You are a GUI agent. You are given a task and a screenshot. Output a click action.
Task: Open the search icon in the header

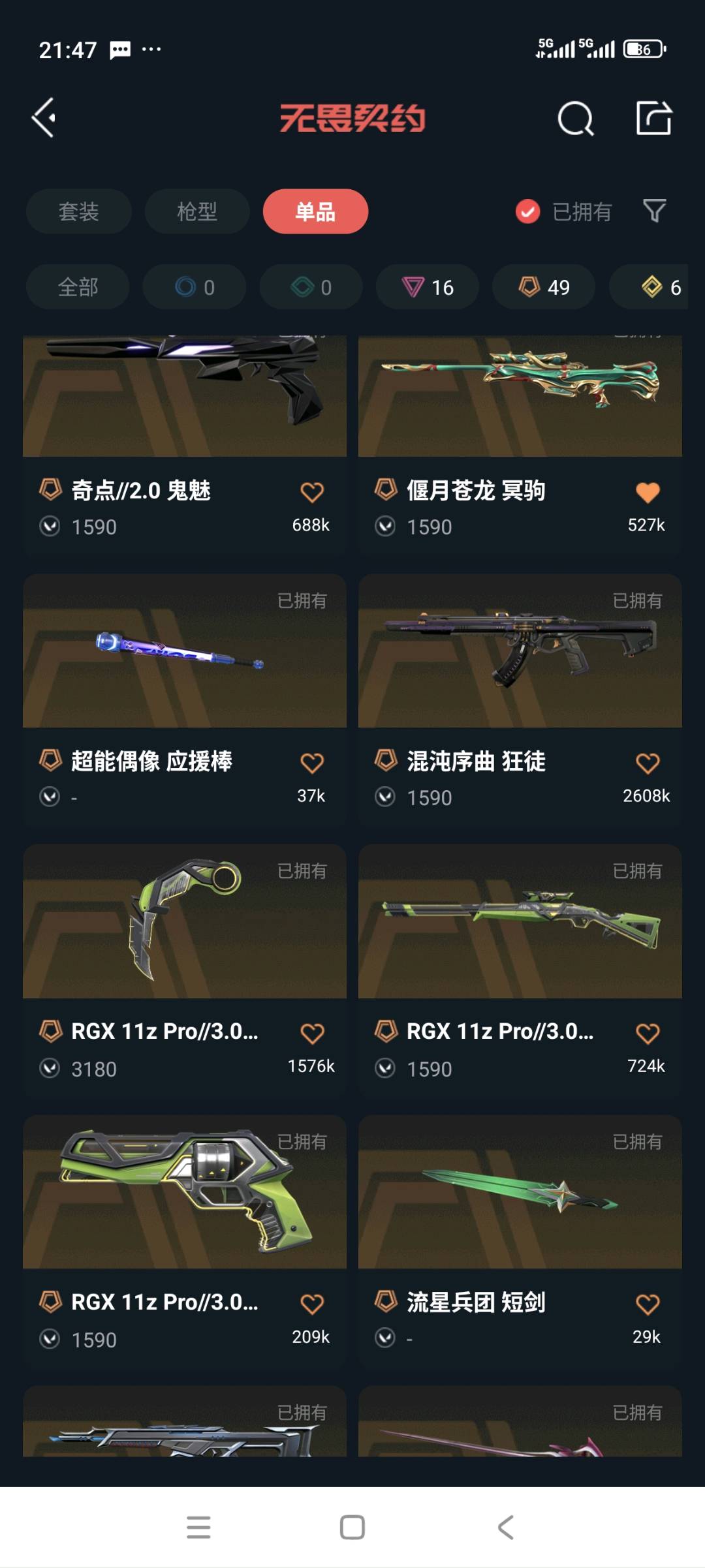(x=576, y=118)
